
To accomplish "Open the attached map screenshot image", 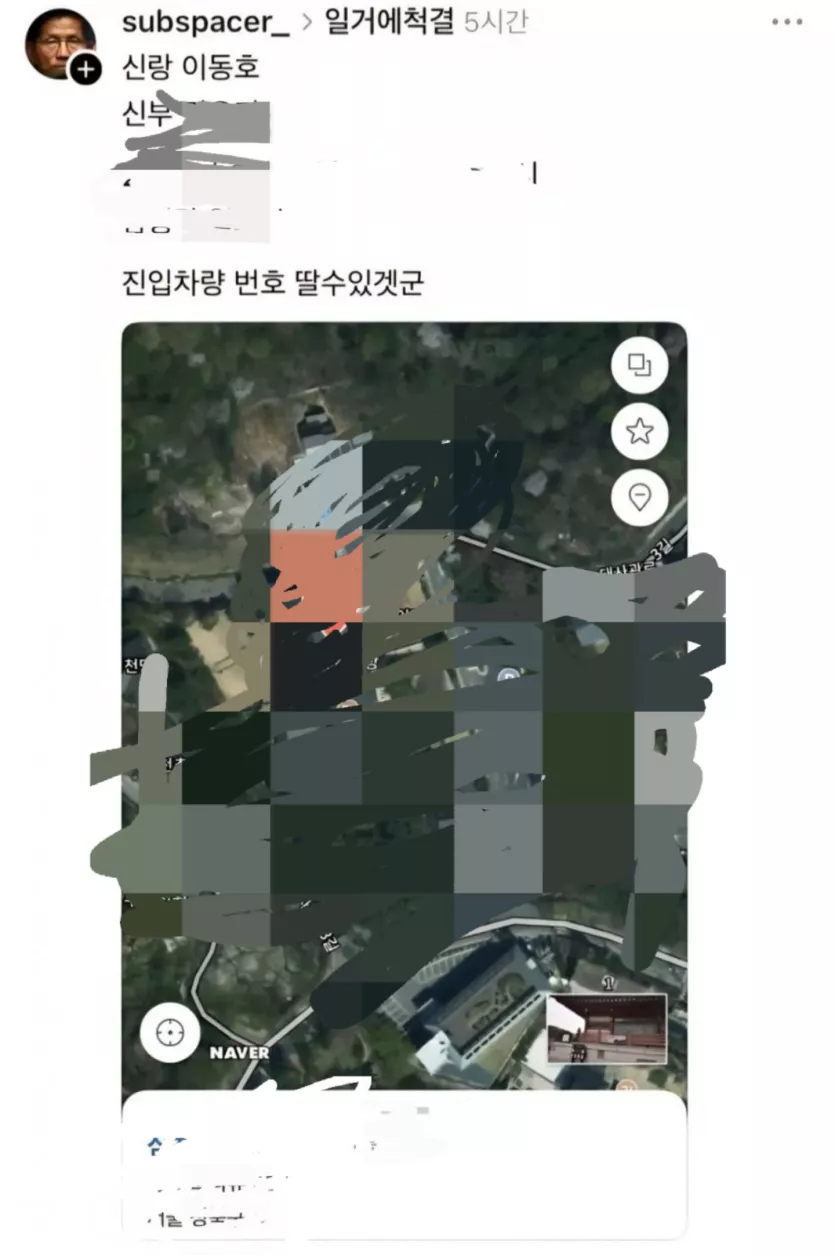I will [x=404, y=700].
